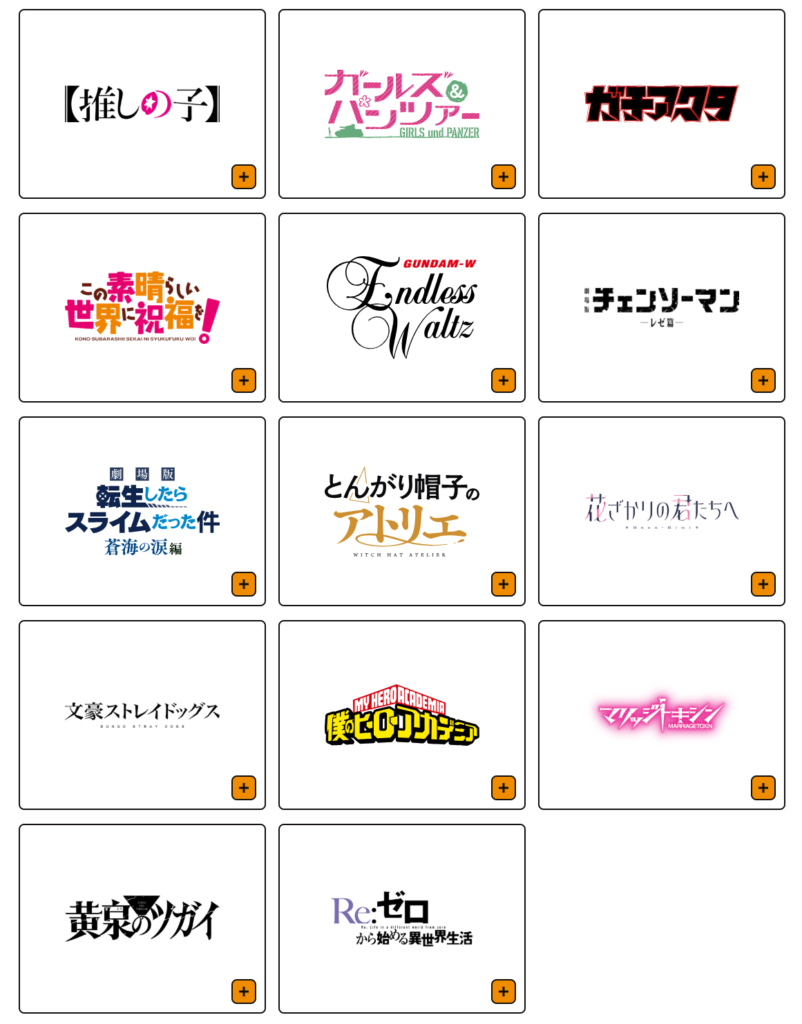Tap plus on the pink MARRIAGETOXIN card
This screenshot has width=802, height=1024.
point(763,787)
